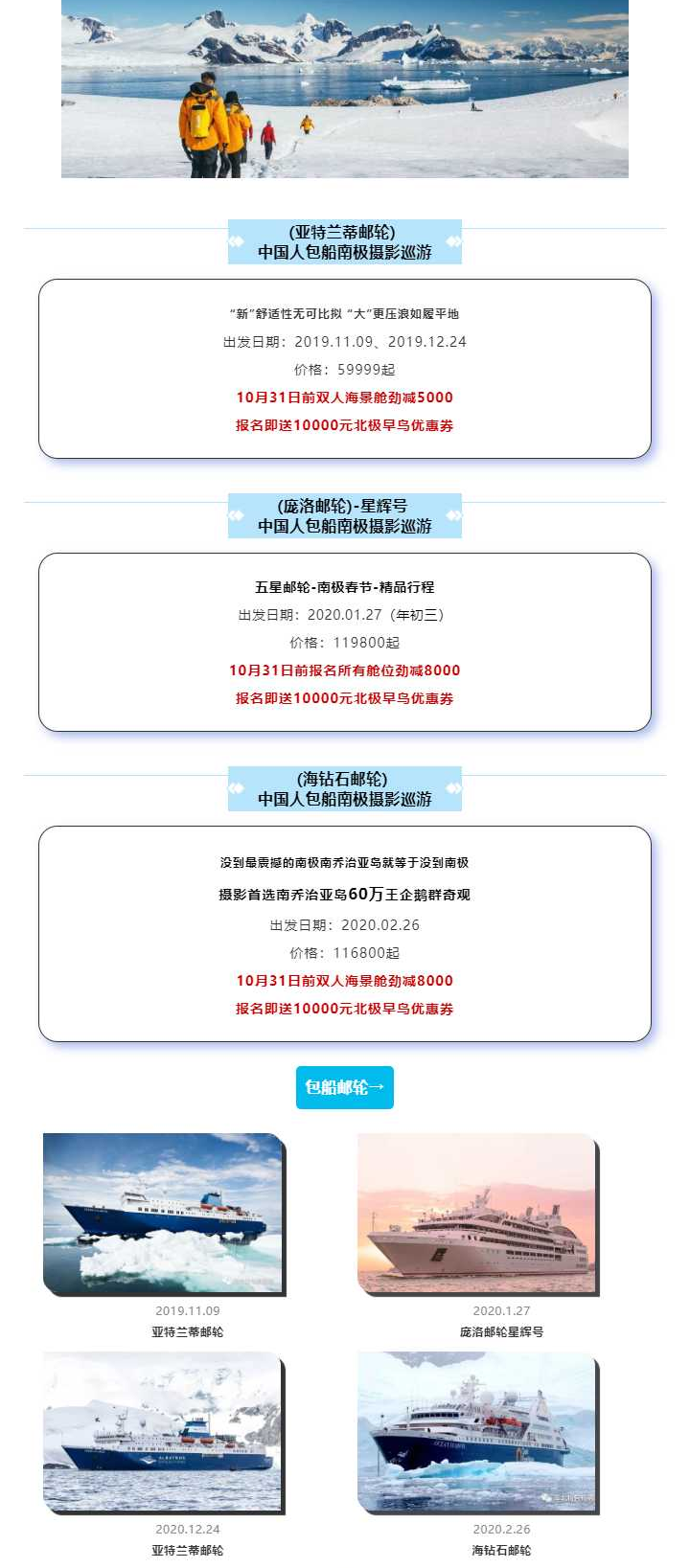
Task: View the 2020.1.27 庞洛邮轮星辉号 ship photo
Action: point(477,1214)
